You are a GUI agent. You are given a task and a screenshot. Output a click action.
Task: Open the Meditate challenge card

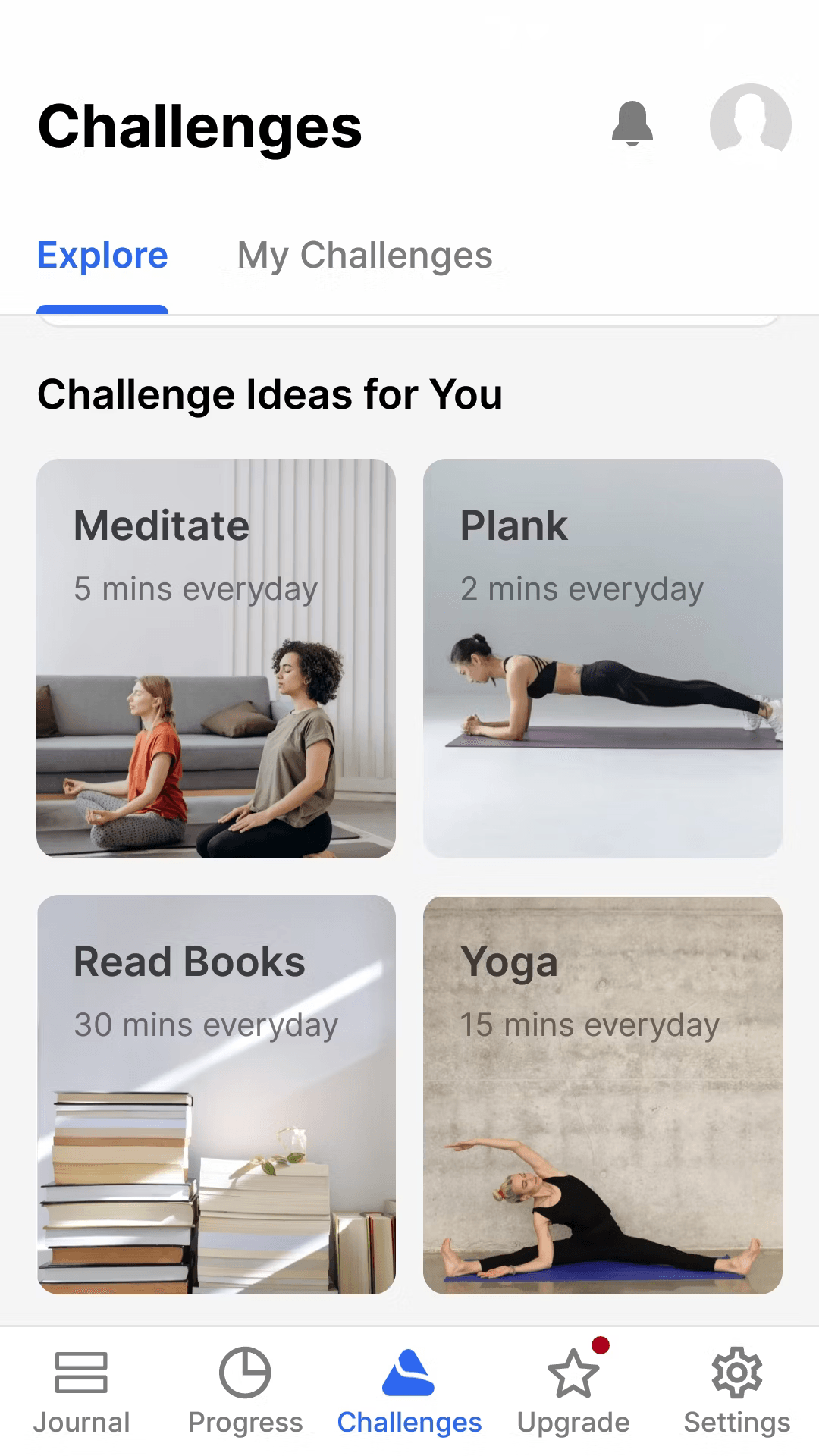point(216,658)
